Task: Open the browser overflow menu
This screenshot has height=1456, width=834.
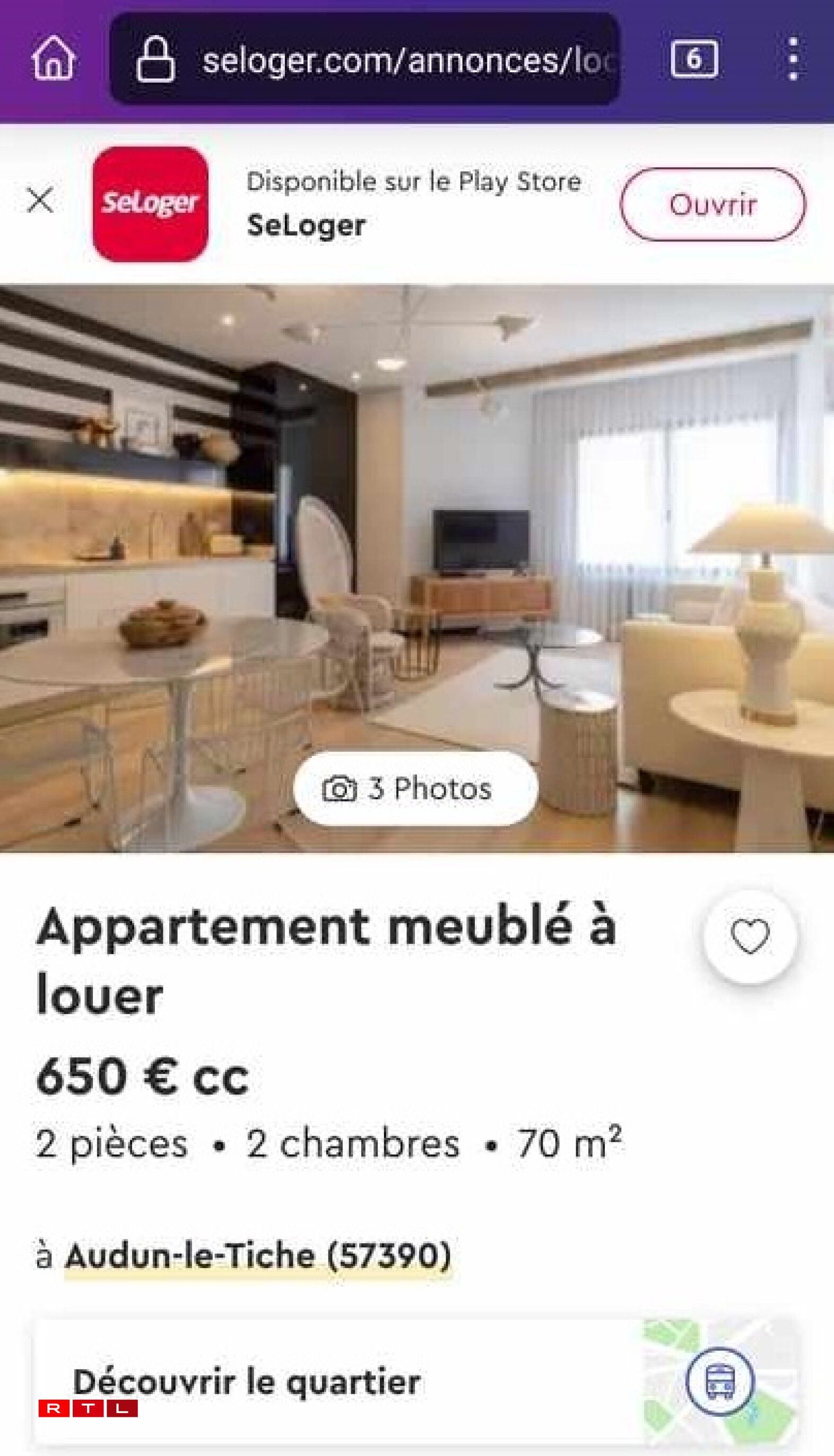Action: (x=793, y=59)
